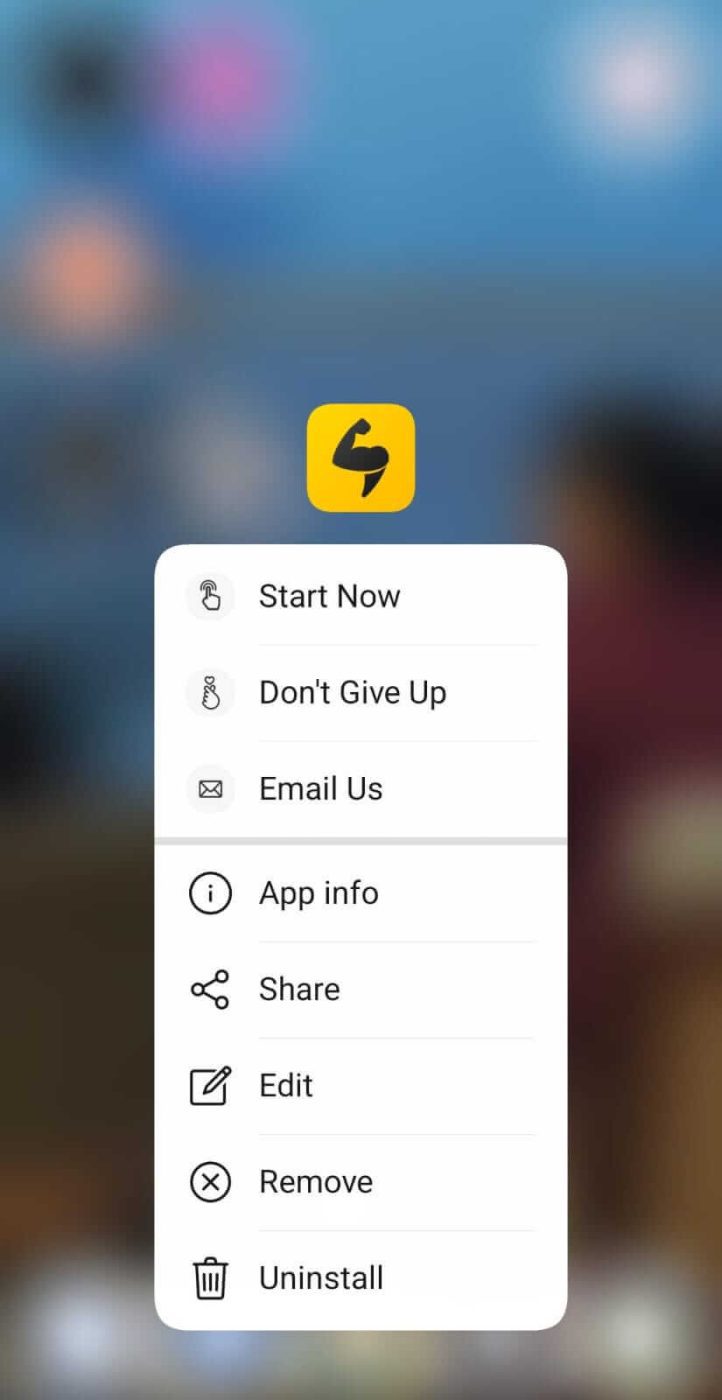Choose the Don't Give Up shortcut
The width and height of the screenshot is (722, 1400).
(352, 692)
